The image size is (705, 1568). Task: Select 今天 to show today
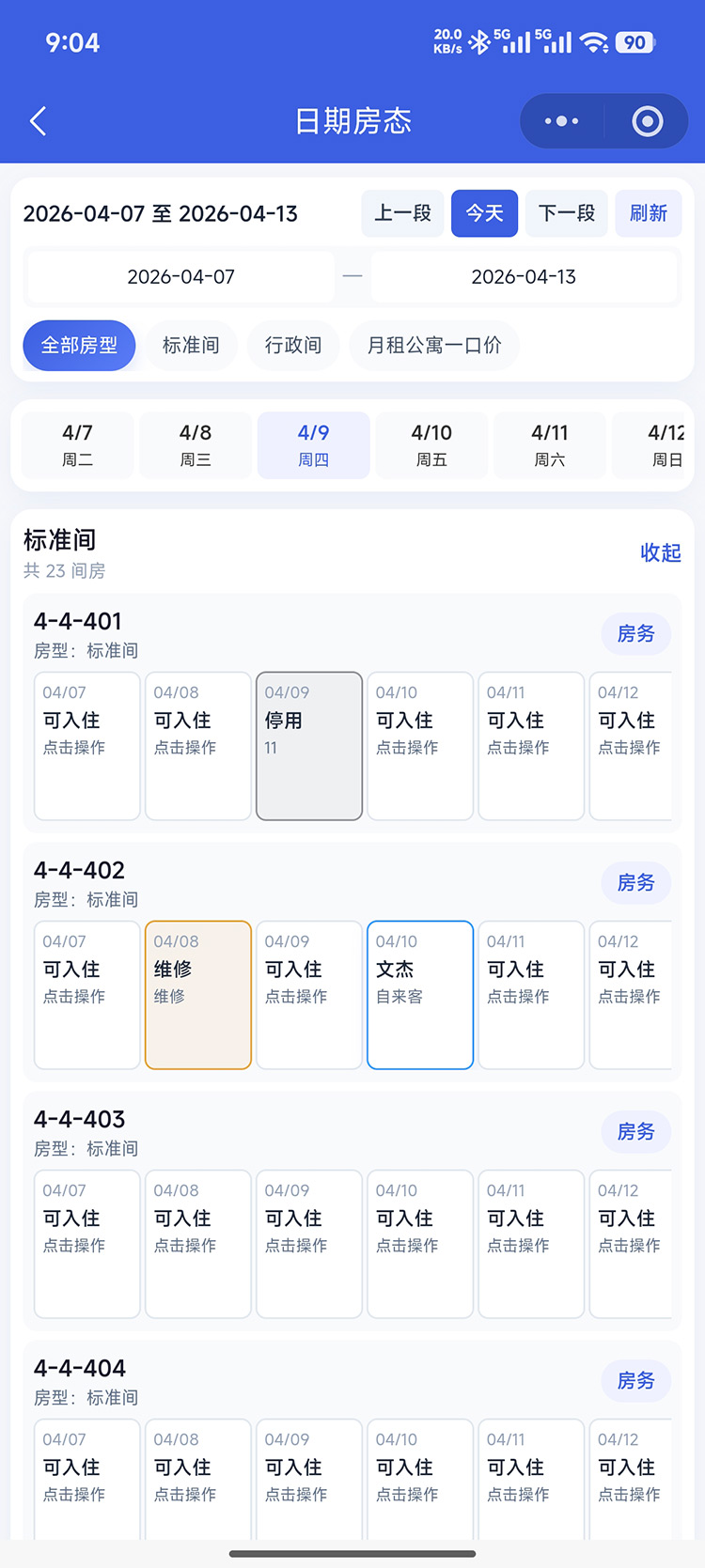pyautogui.click(x=484, y=213)
